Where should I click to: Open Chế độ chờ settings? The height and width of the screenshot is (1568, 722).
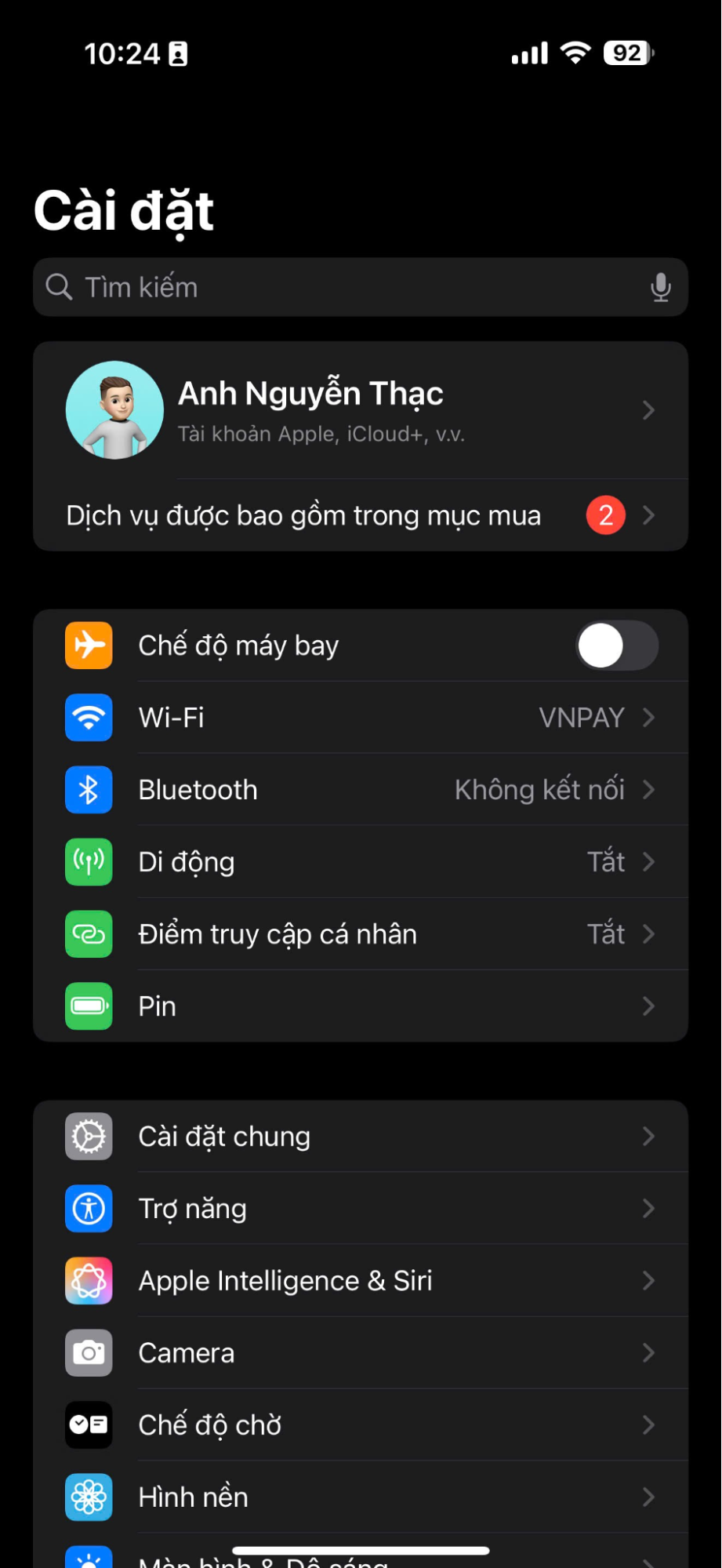pyautogui.click(x=361, y=1425)
